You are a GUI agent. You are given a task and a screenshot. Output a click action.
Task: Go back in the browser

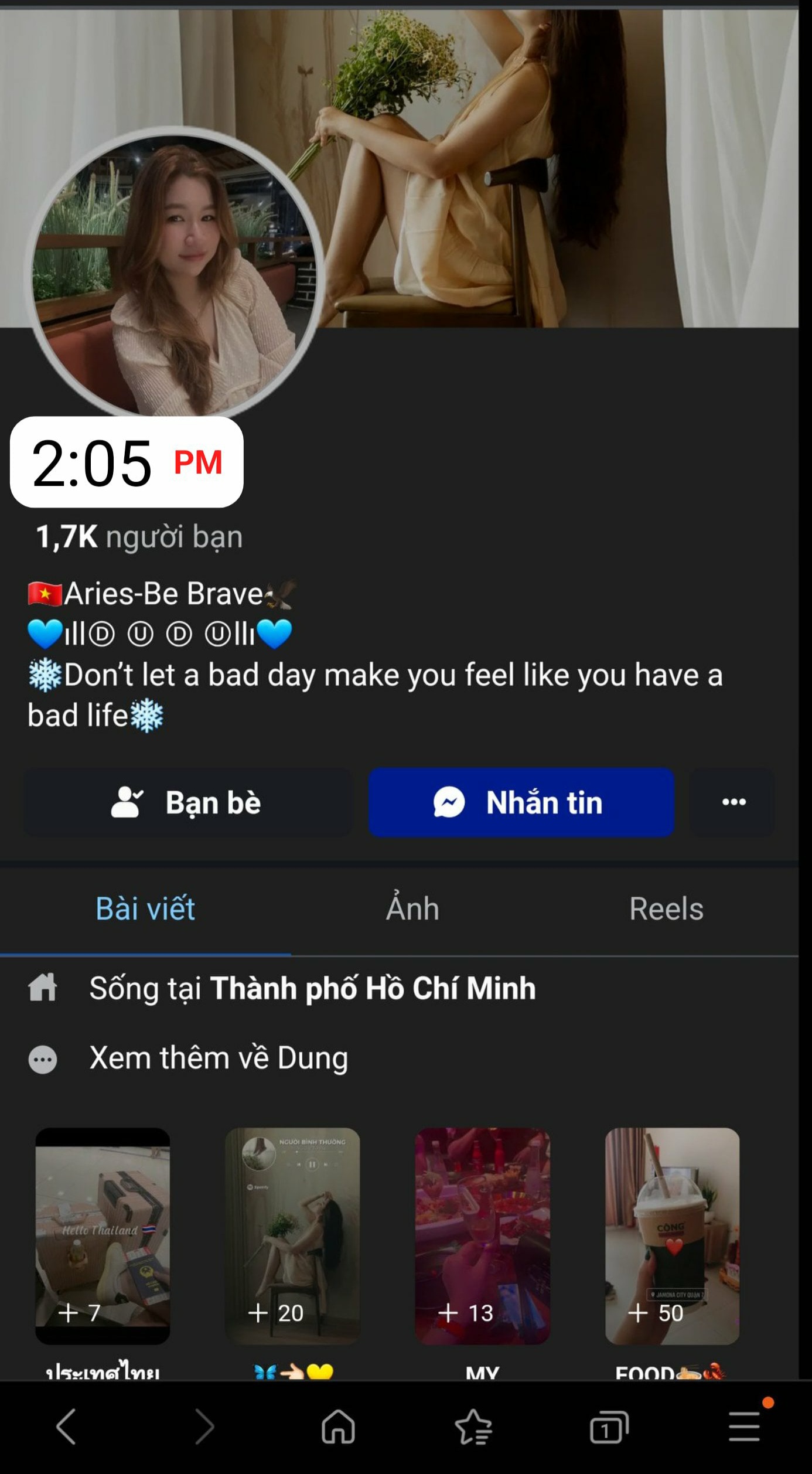pos(66,1427)
